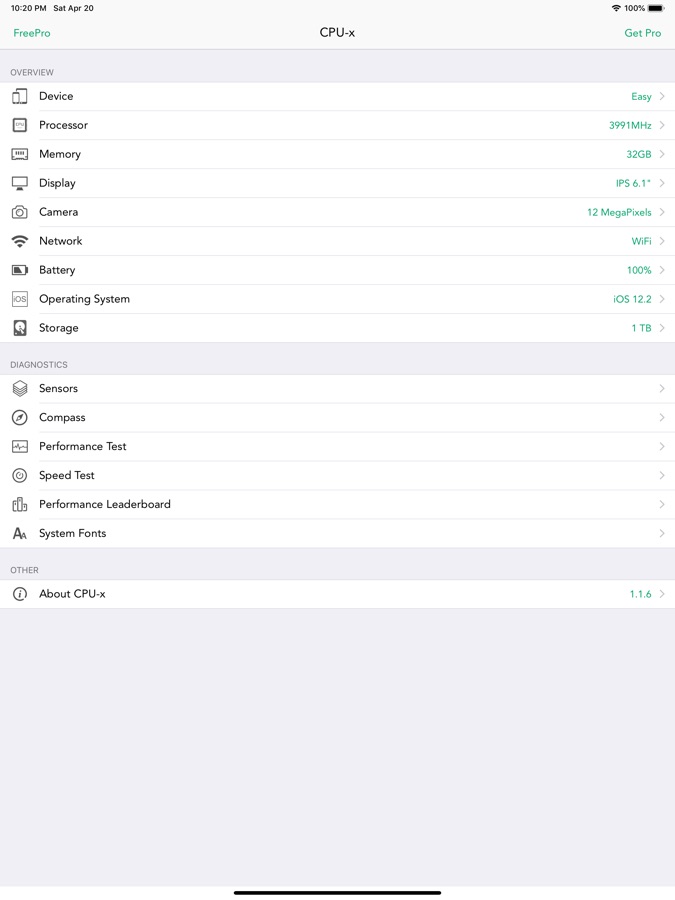Open Camera information
The width and height of the screenshot is (675, 900).
[x=337, y=213]
